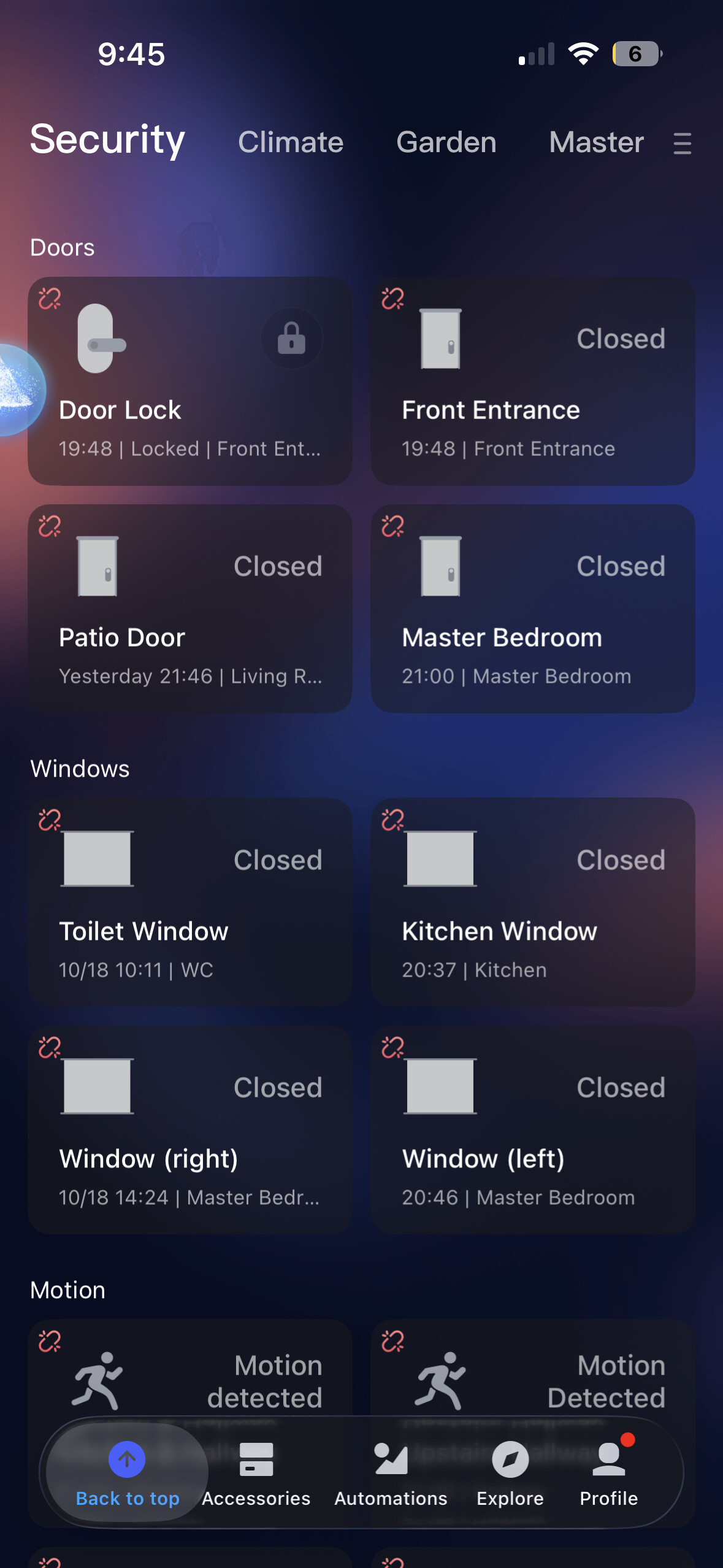Open the Profile tab

pos(608,1472)
